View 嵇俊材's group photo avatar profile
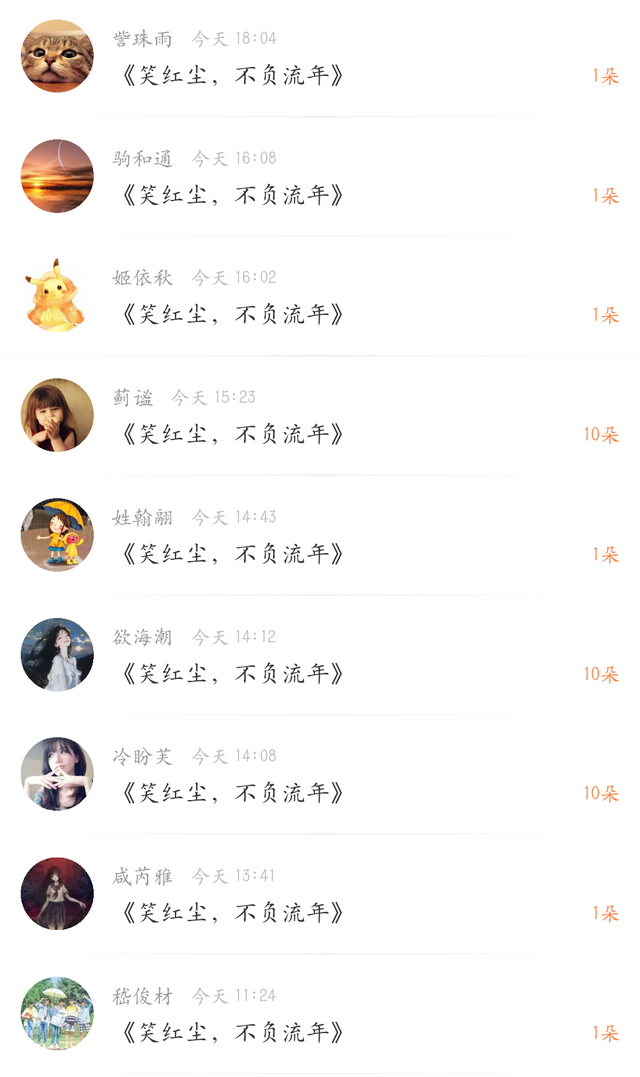The height and width of the screenshot is (1077, 640). pos(57,1014)
